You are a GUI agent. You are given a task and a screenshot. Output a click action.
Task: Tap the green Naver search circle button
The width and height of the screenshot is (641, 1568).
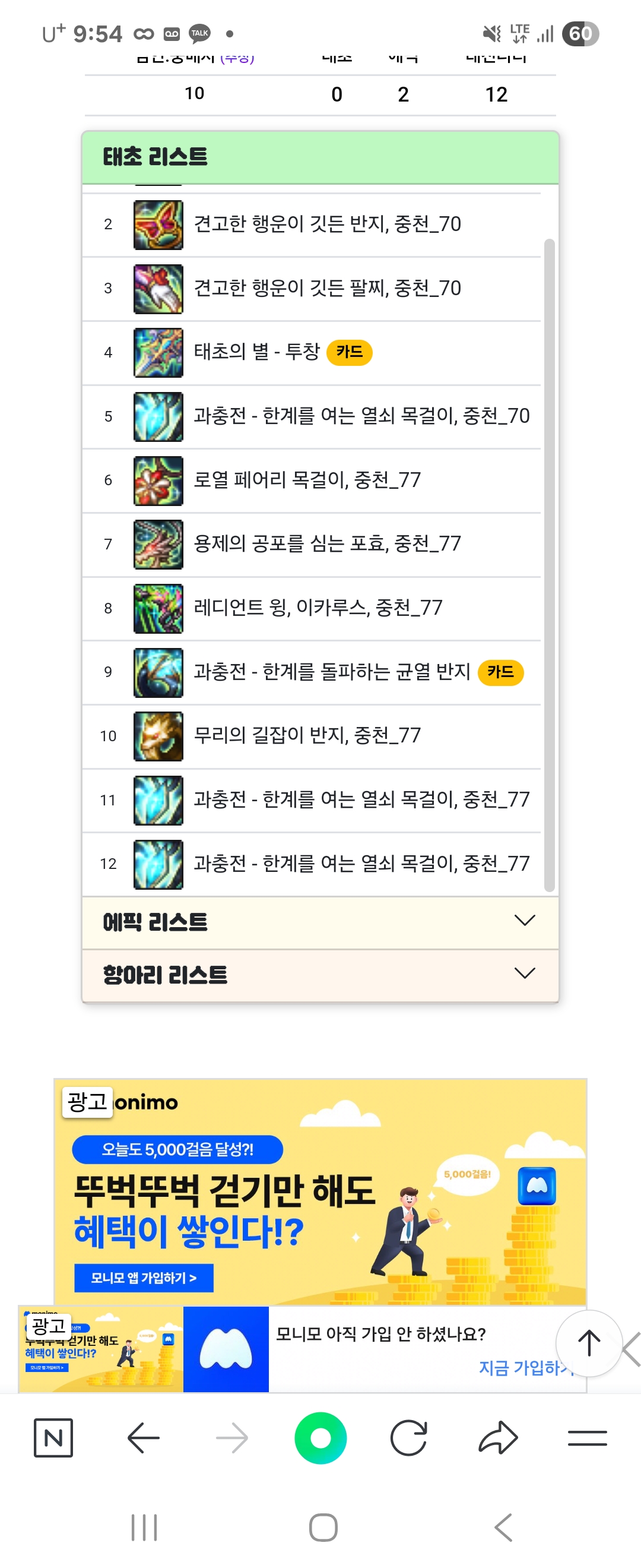pos(320,1438)
